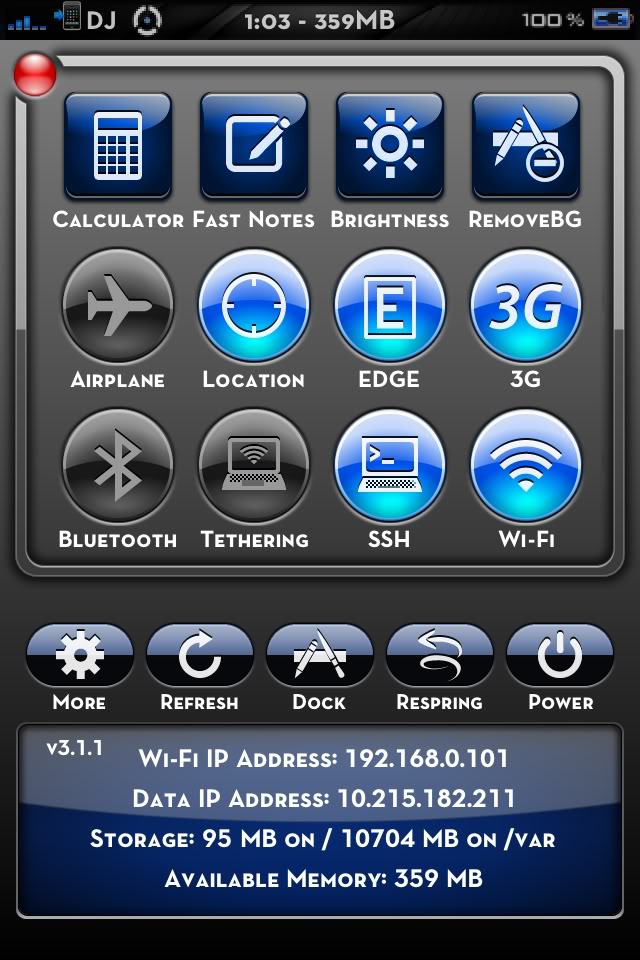Select the Dock button
The image size is (640, 960).
click(320, 656)
